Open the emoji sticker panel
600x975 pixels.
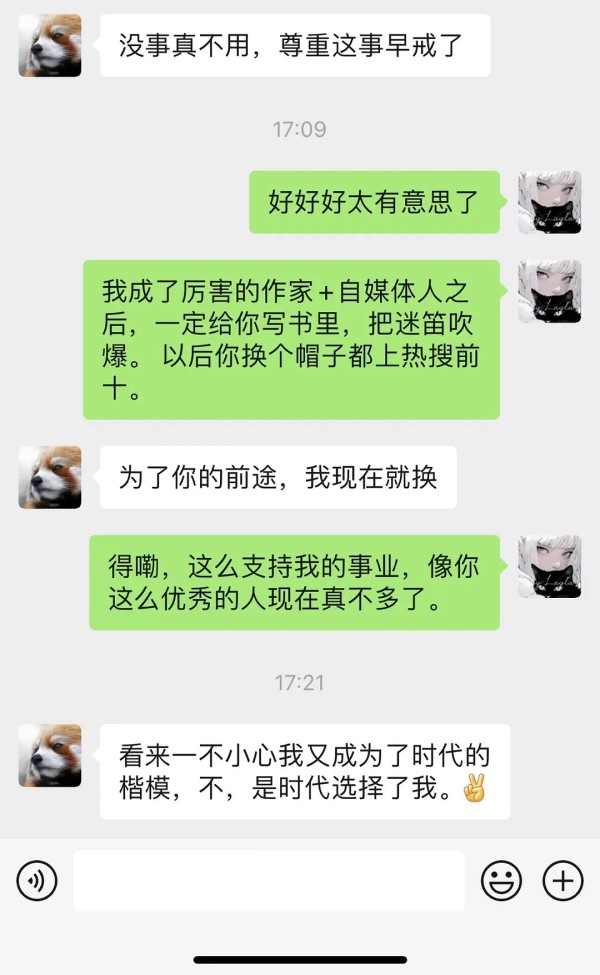[502, 881]
